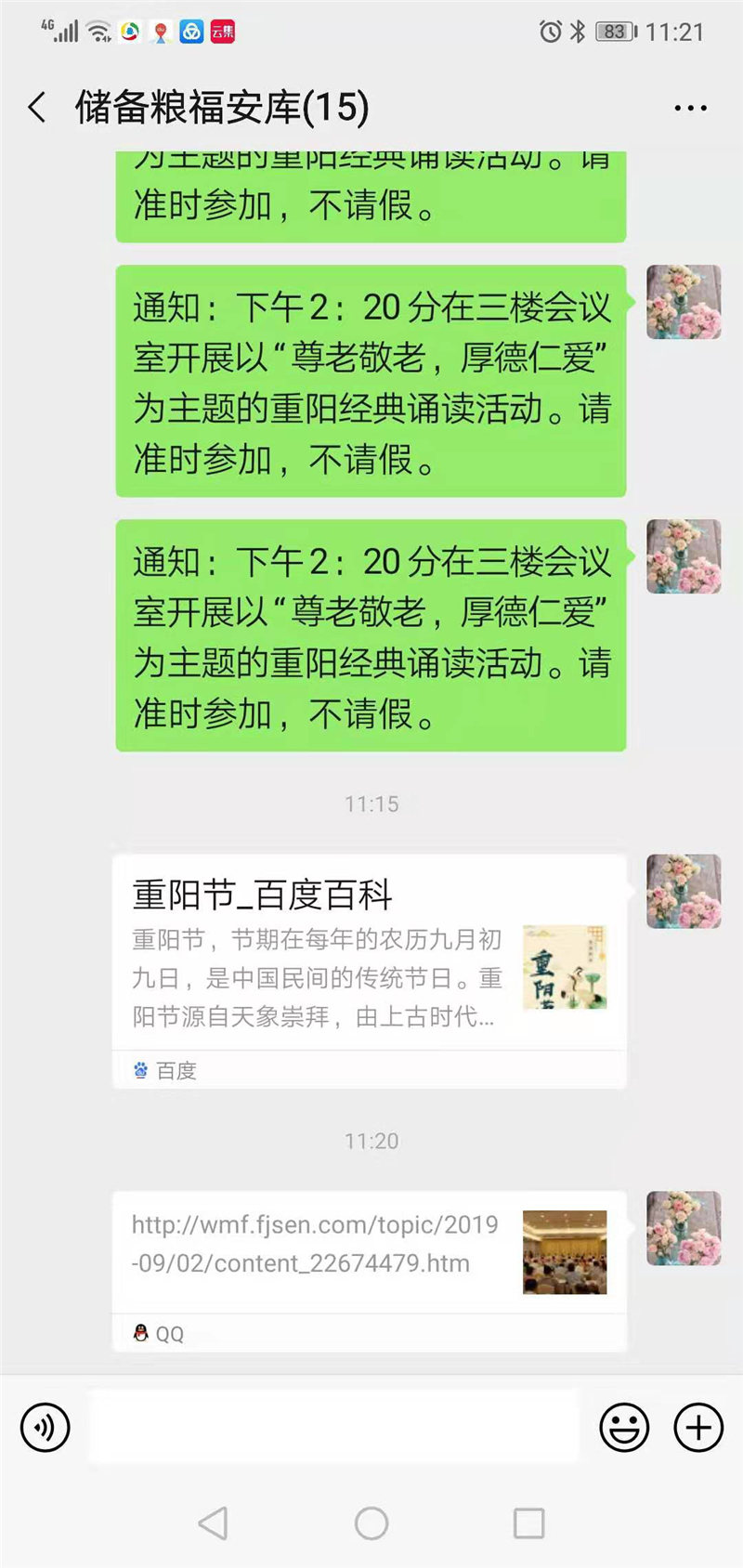This screenshot has width=743, height=1568.
Task: Open the wmf.fjsen.com shared link card
Action: pos(369,1252)
